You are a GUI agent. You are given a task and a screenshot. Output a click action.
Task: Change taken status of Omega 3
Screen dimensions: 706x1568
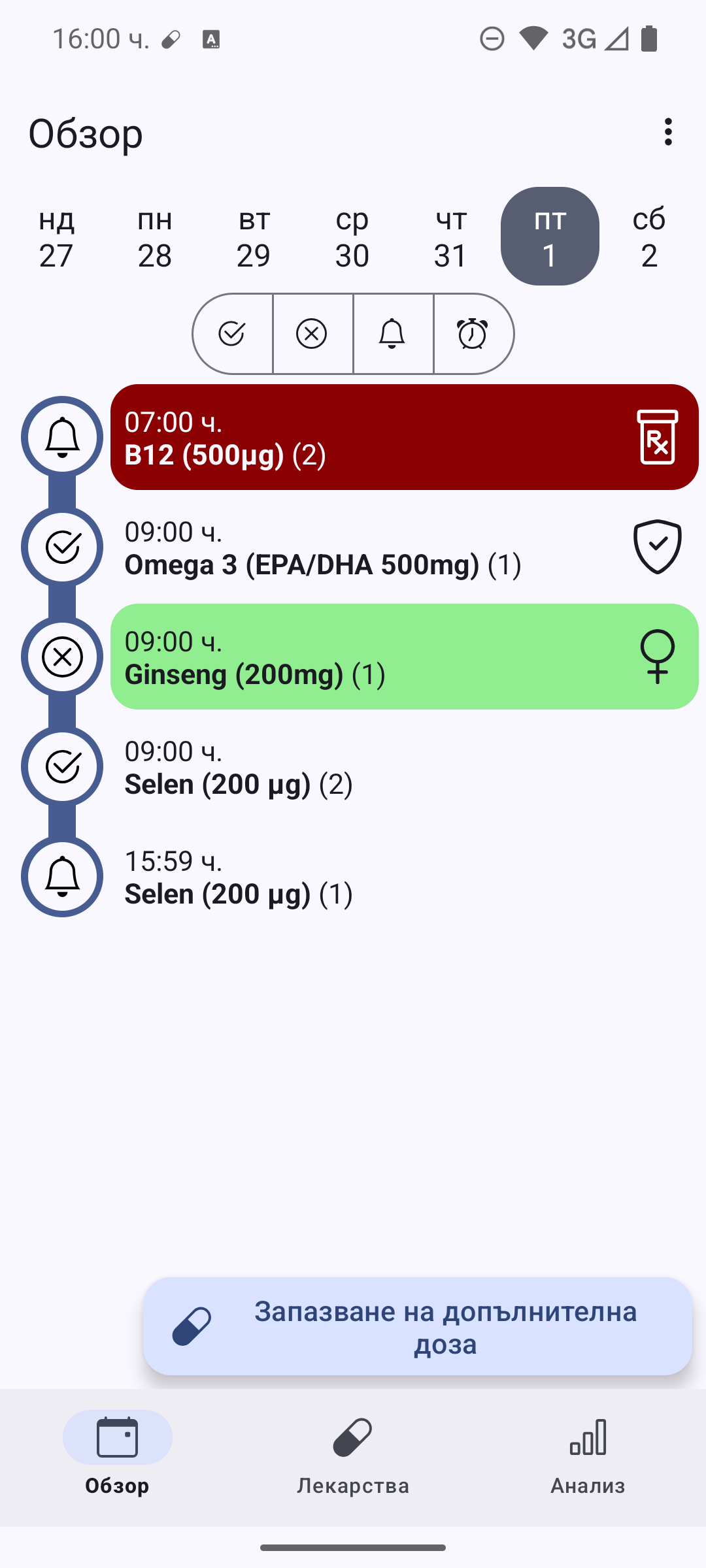coord(62,547)
